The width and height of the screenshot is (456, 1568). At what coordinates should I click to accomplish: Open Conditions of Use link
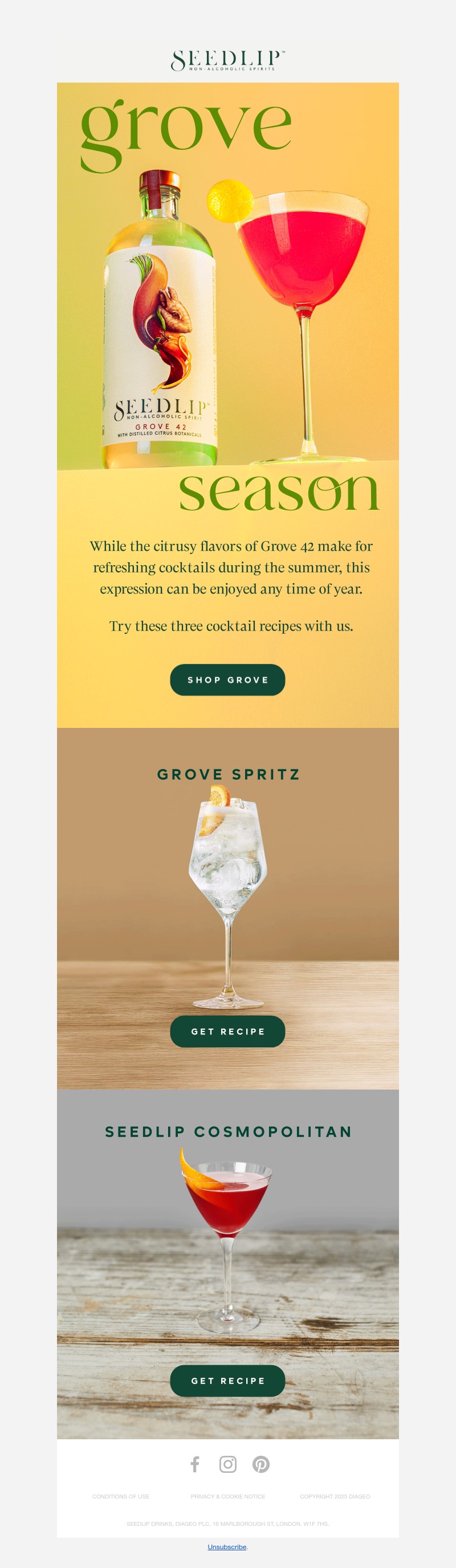coord(120,1496)
